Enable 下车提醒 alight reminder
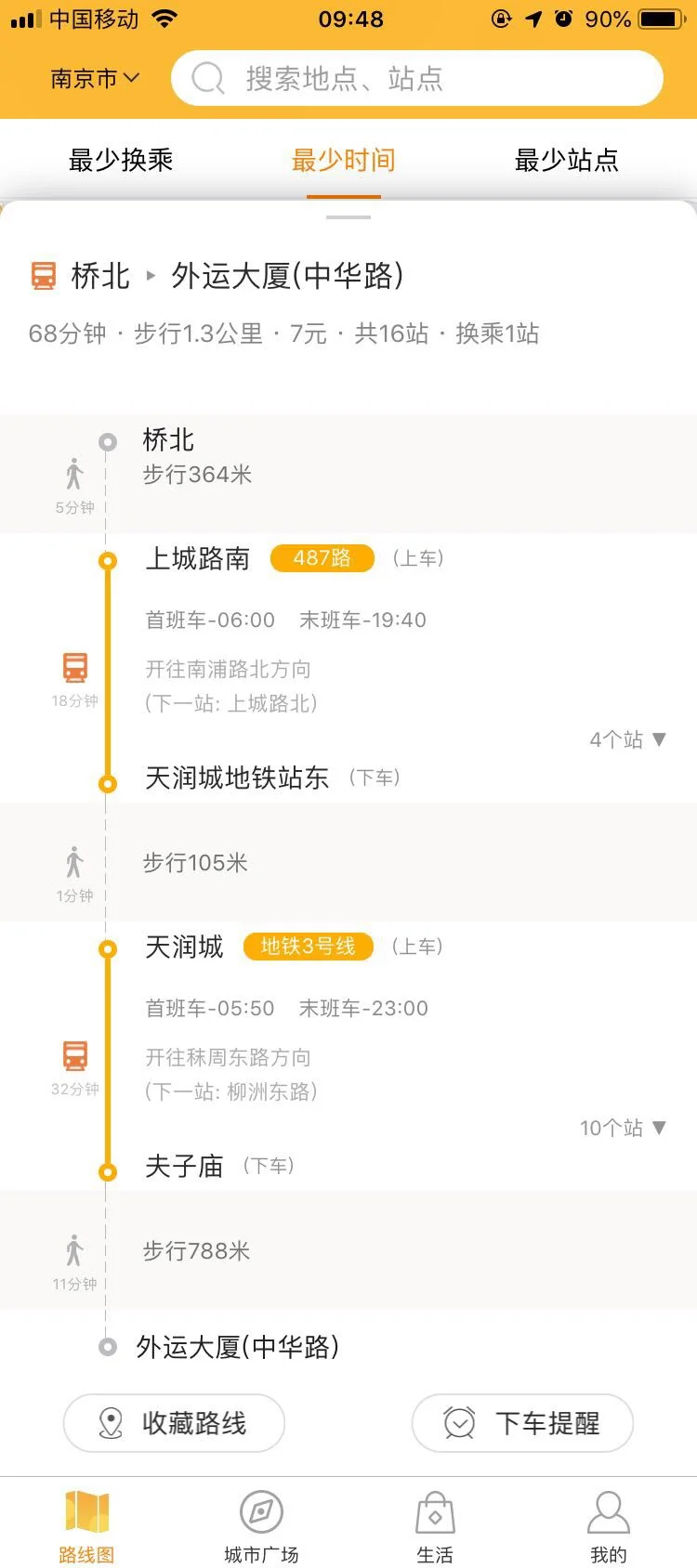This screenshot has height=1568, width=697. (x=522, y=1423)
